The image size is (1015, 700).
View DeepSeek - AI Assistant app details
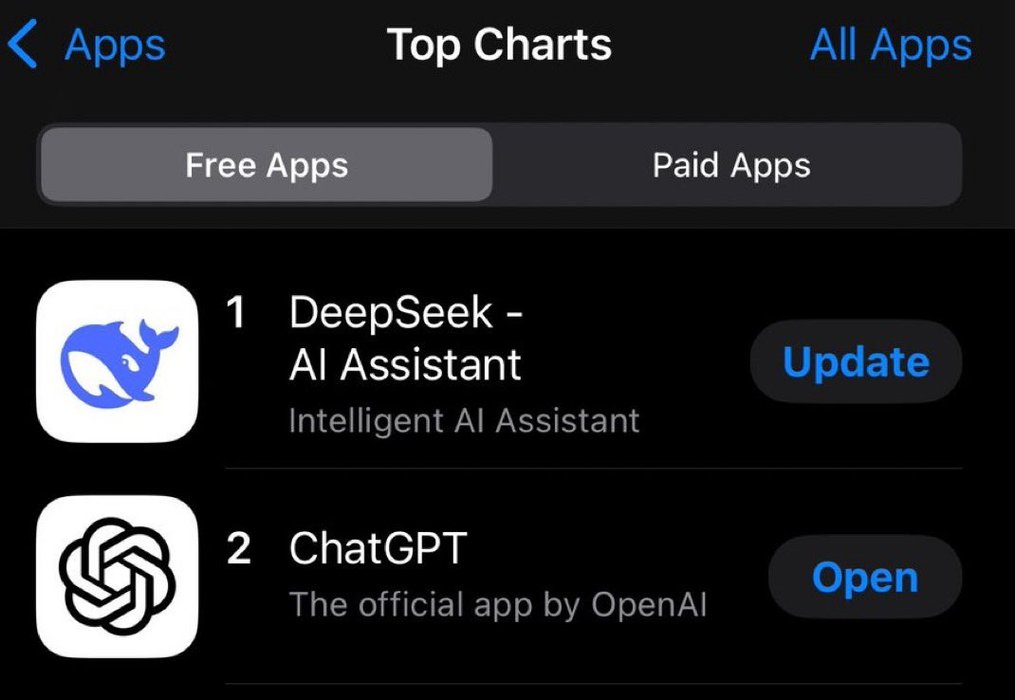(x=405, y=340)
